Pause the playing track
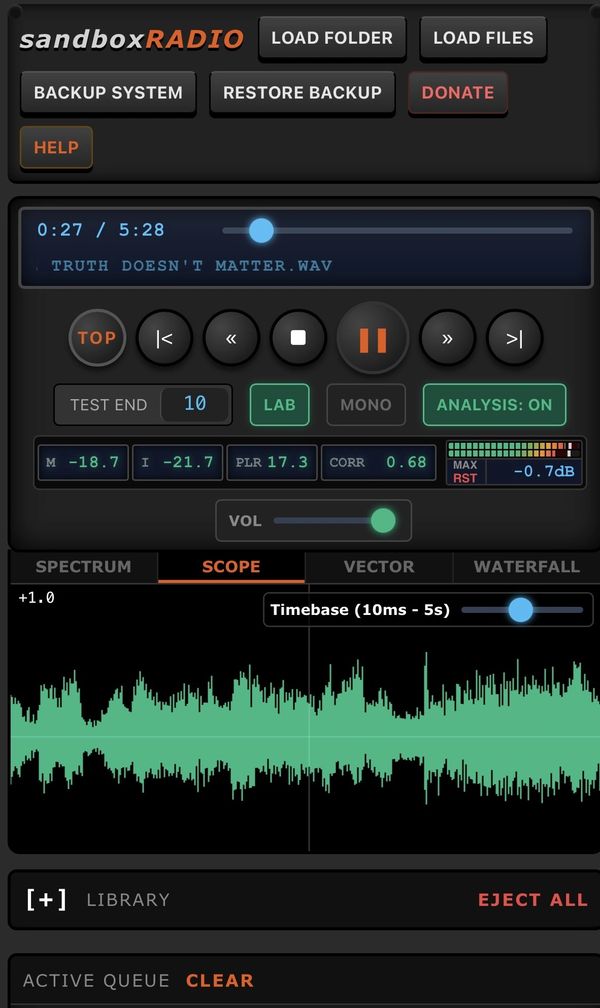 [372, 338]
